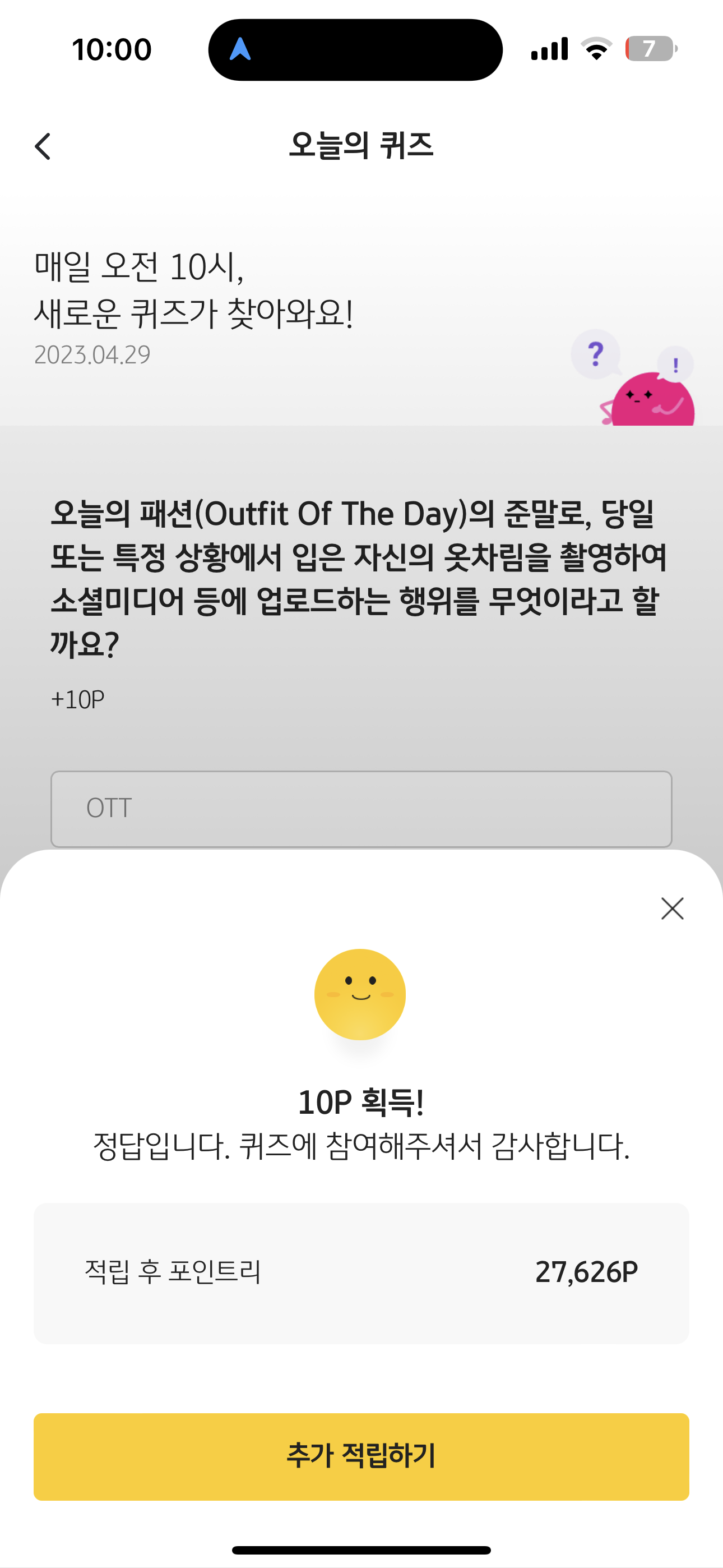Tap the 추가 적립하기 button
The height and width of the screenshot is (1568, 723).
click(x=361, y=1456)
